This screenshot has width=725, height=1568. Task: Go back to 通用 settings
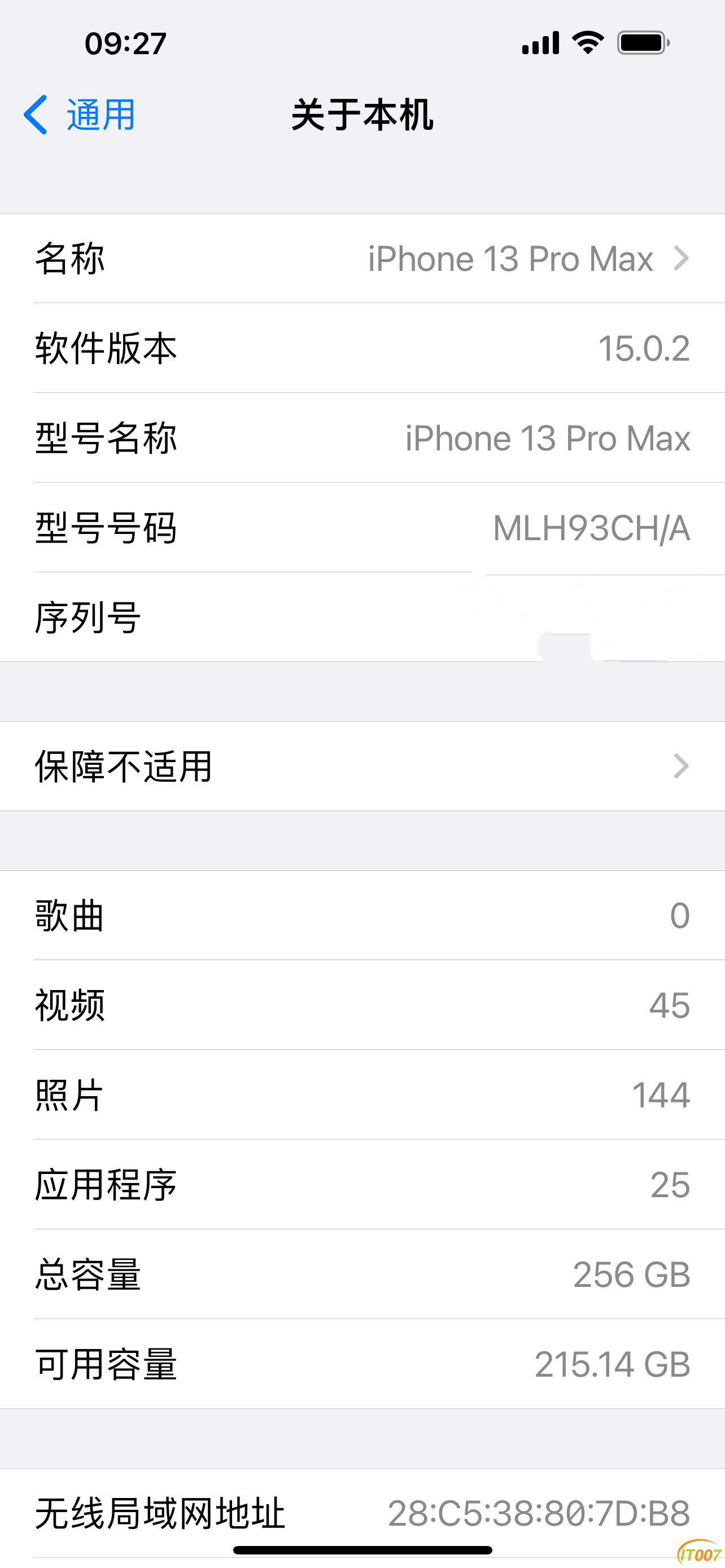coord(80,115)
